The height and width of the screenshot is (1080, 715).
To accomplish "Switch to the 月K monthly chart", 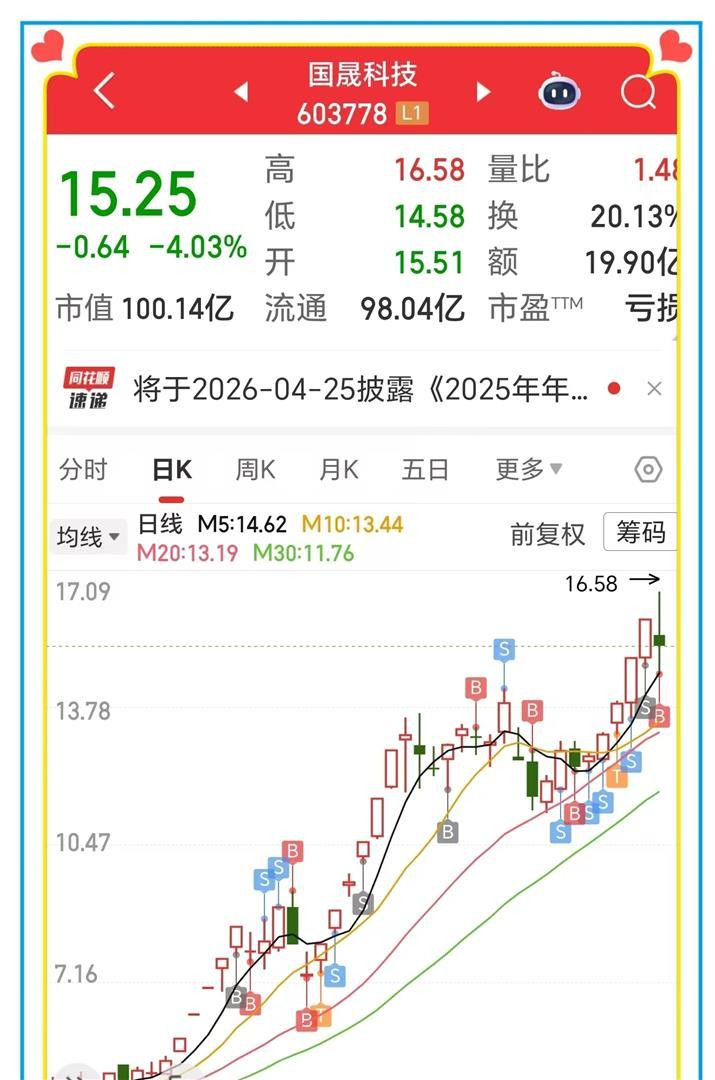I will click(338, 470).
